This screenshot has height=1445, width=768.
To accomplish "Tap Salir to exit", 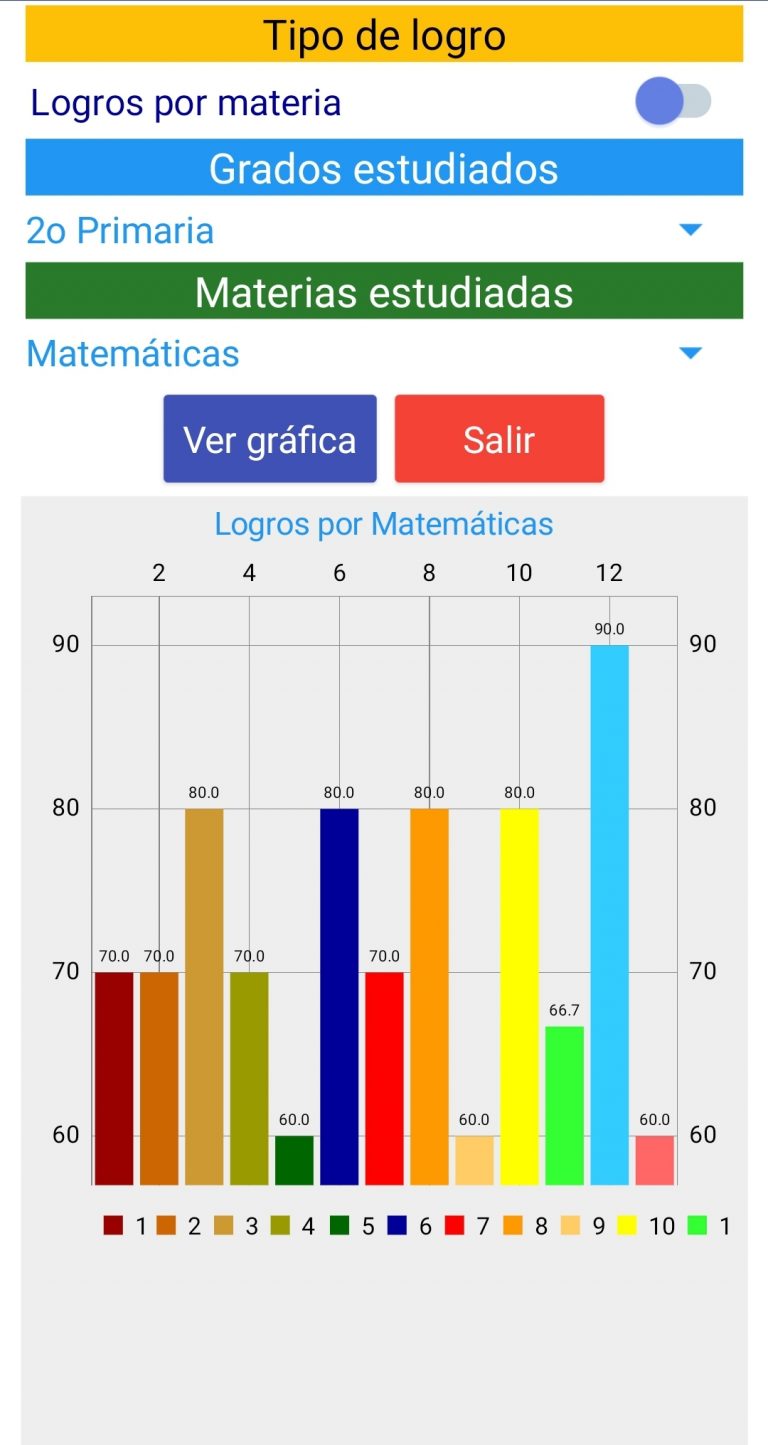I will pos(499,439).
